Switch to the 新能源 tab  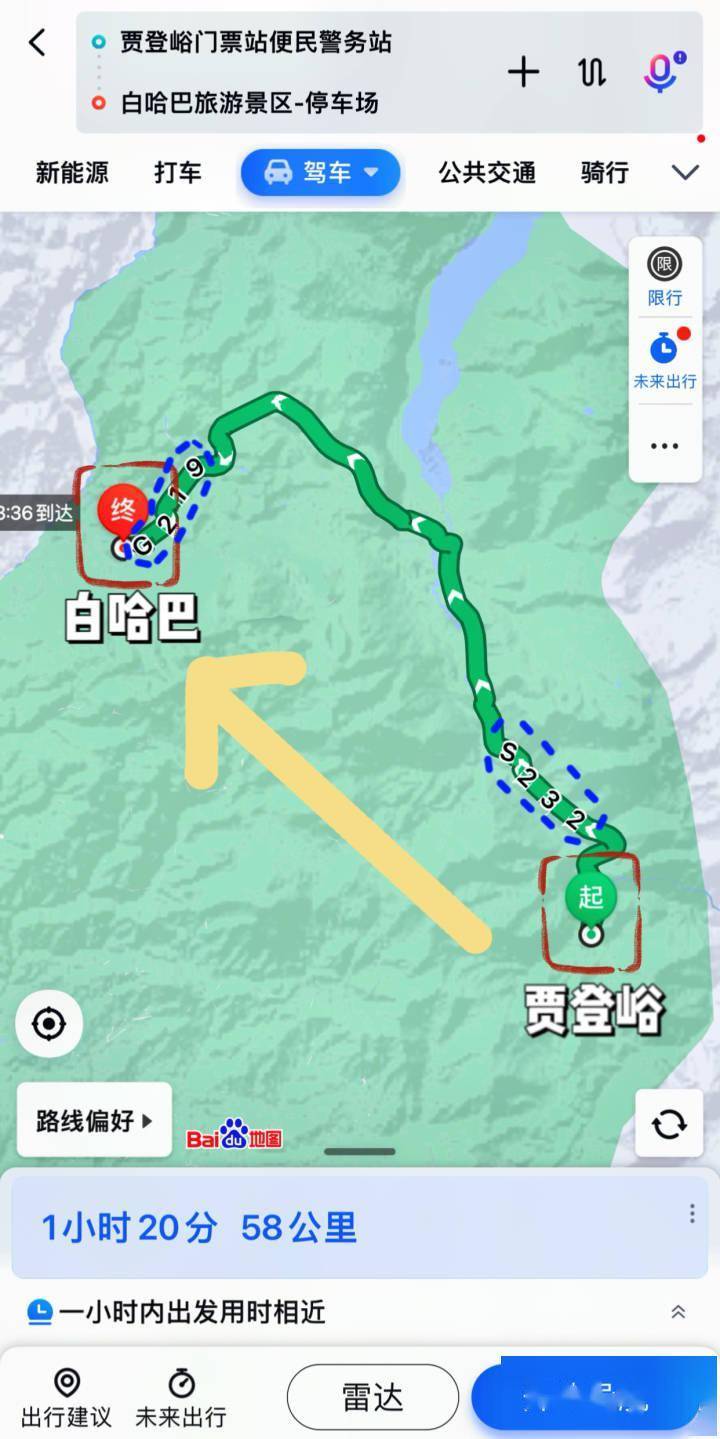pos(71,172)
